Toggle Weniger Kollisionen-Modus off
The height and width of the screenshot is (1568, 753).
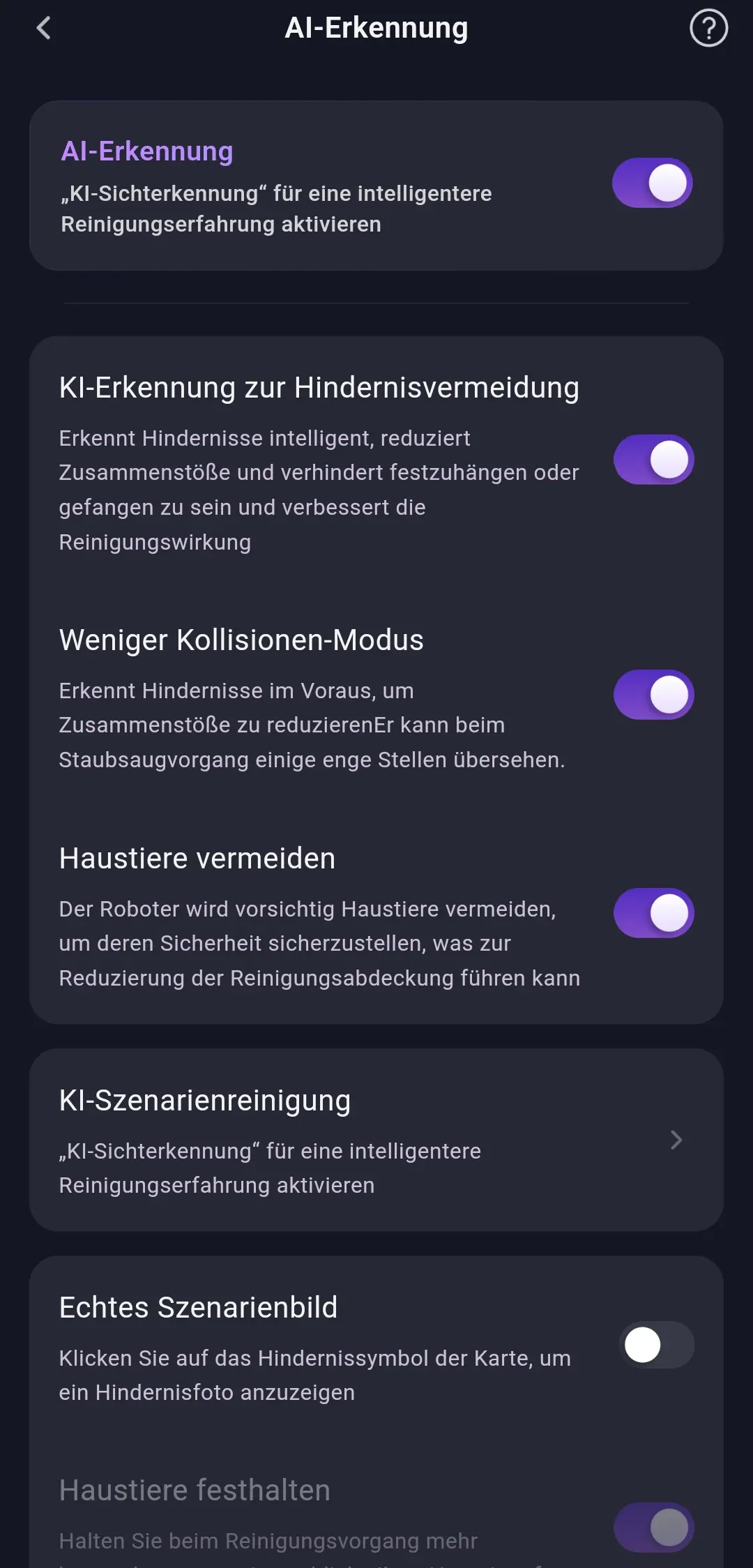(x=653, y=695)
